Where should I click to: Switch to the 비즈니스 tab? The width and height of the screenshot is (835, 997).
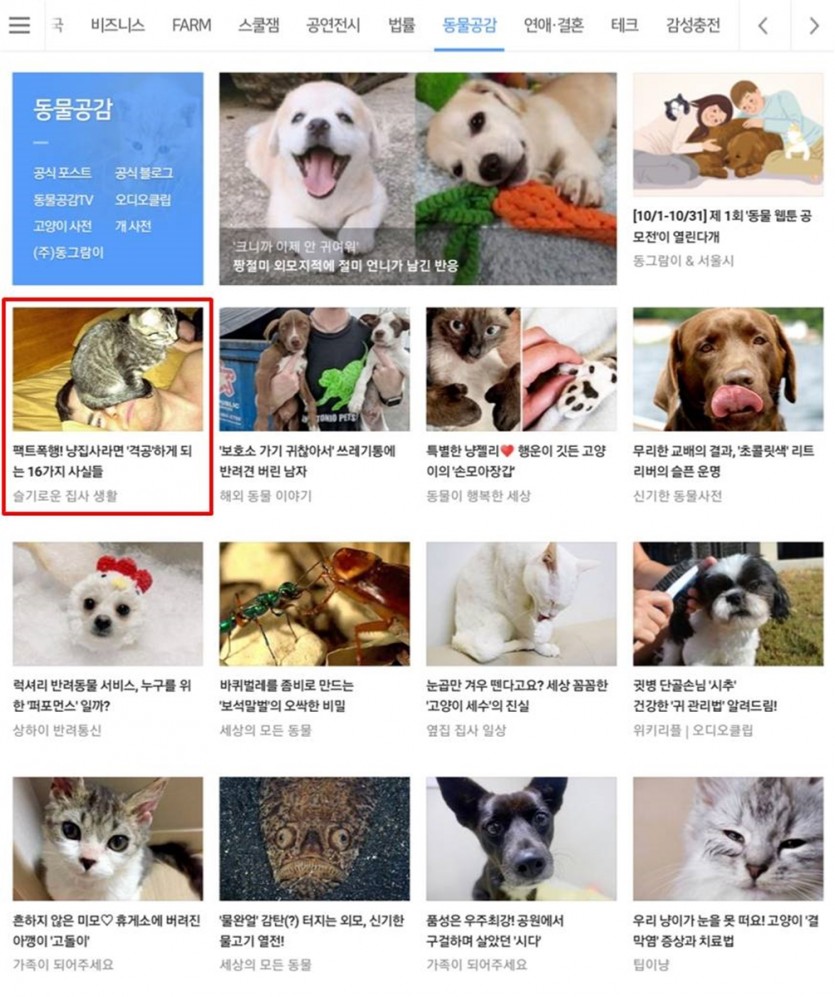118,25
